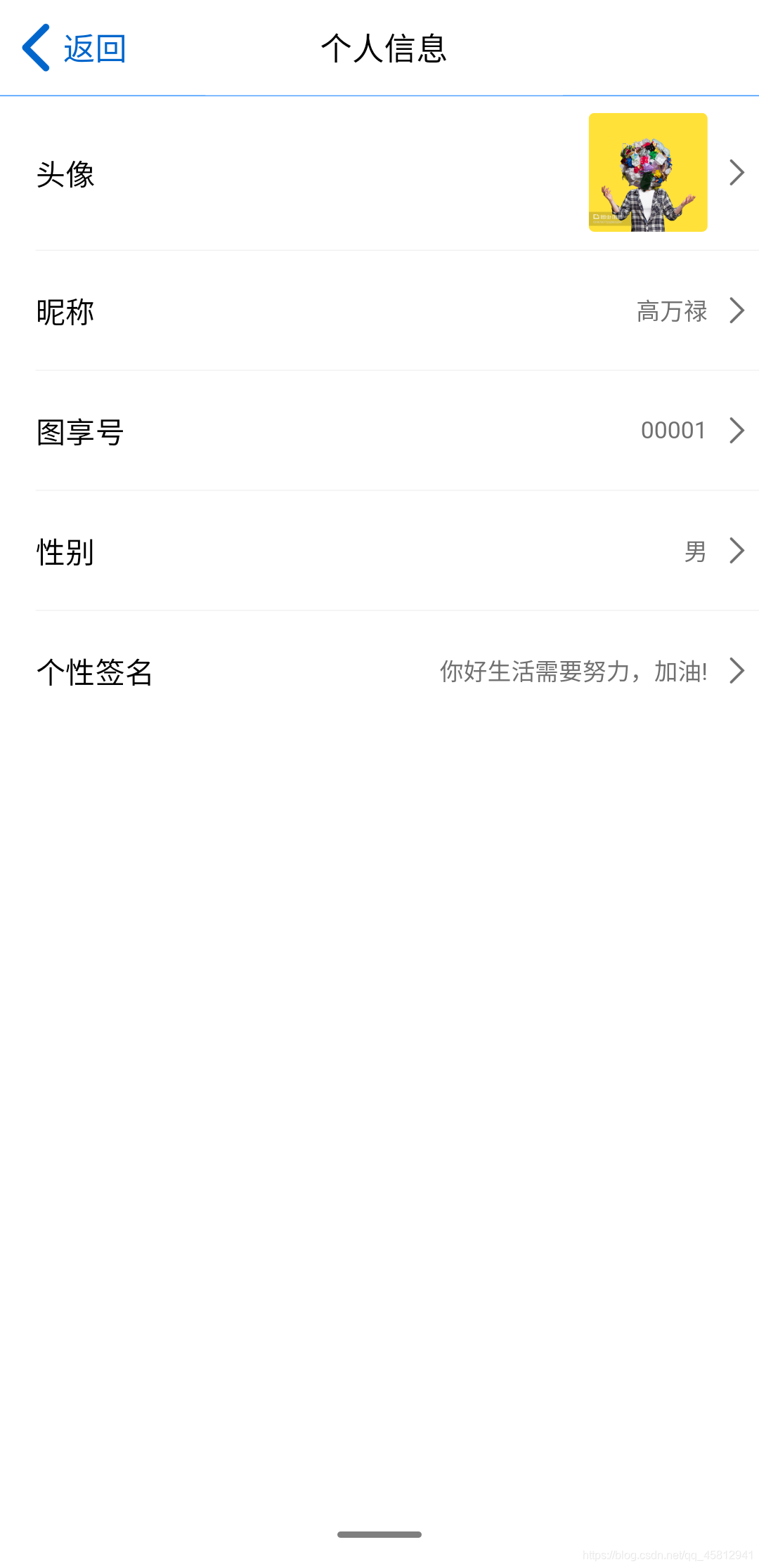Click the chevron next to 图享号 00001
Viewport: 759px width, 1568px height.
click(x=736, y=430)
